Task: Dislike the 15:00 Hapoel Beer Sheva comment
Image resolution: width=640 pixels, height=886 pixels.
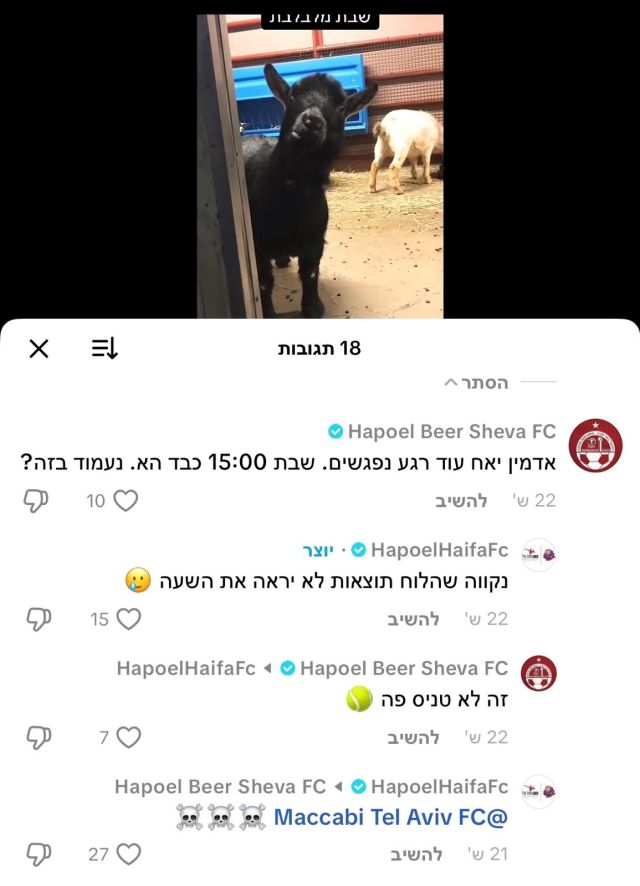Action: pyautogui.click(x=36, y=501)
